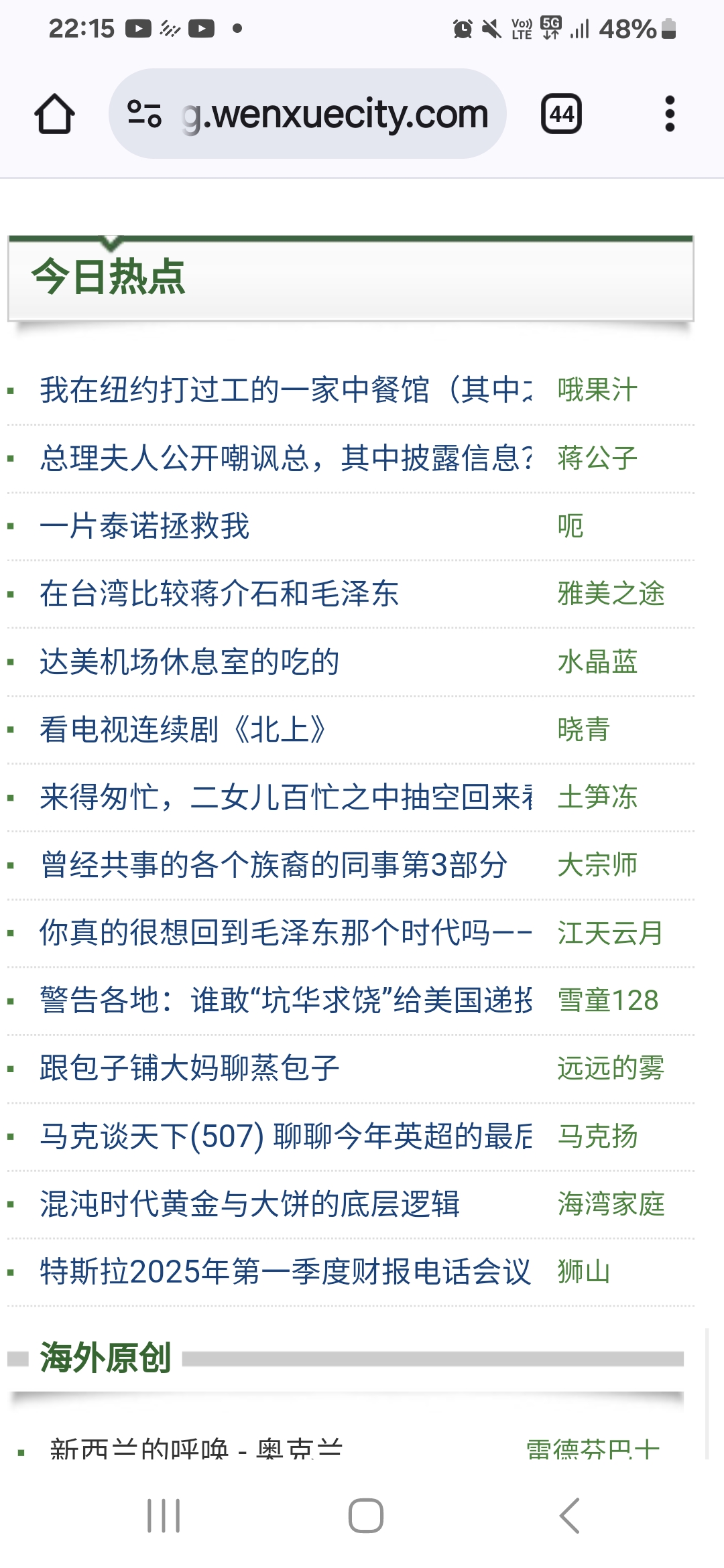Open 跟包子铺大妈聊蒸包子 post

click(x=190, y=1068)
